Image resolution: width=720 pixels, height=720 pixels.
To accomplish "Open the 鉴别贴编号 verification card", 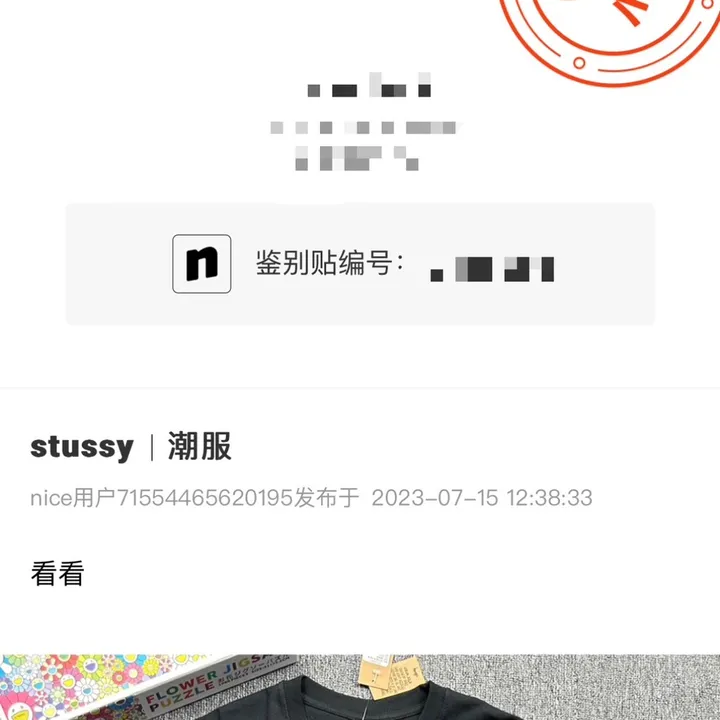I will click(360, 264).
